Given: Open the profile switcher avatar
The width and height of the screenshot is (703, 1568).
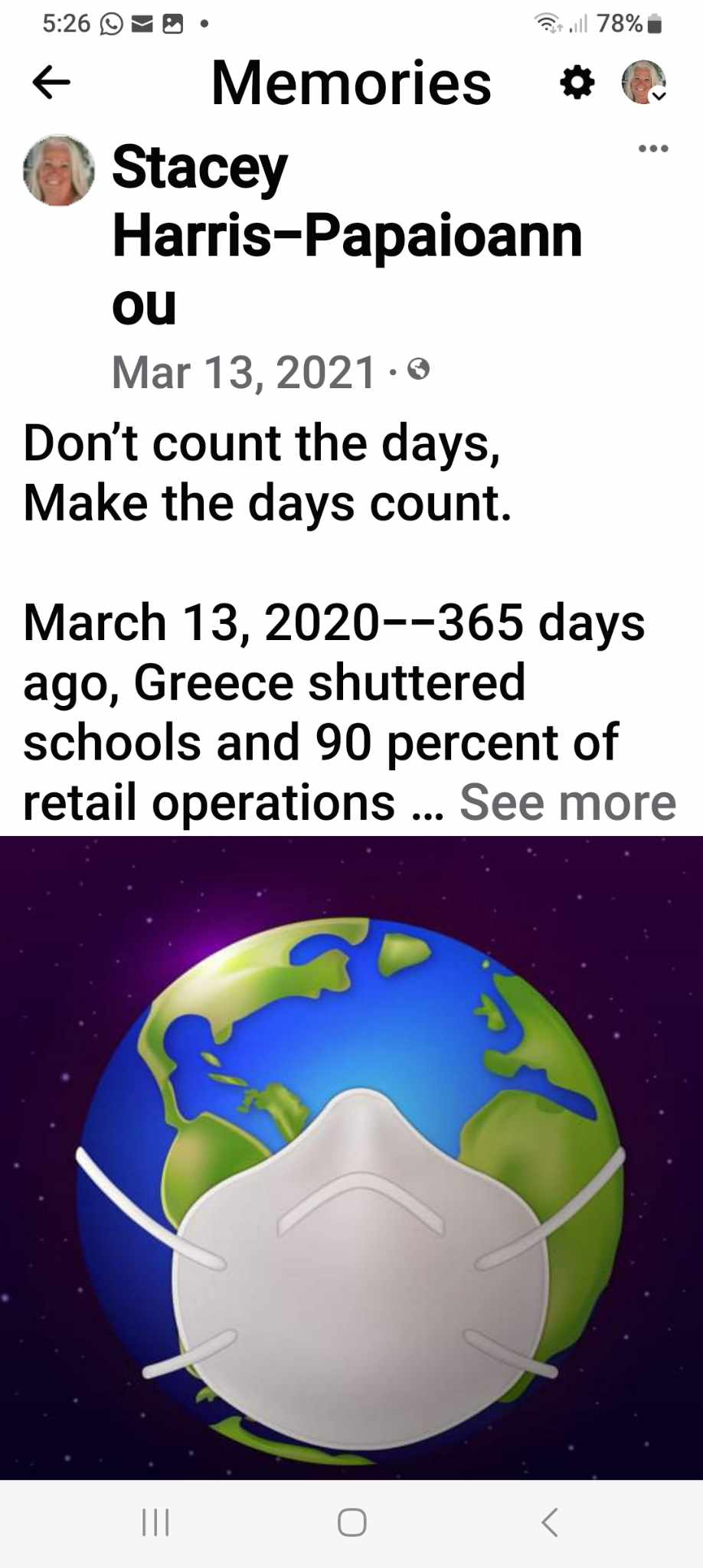Looking at the screenshot, I should 643,82.
